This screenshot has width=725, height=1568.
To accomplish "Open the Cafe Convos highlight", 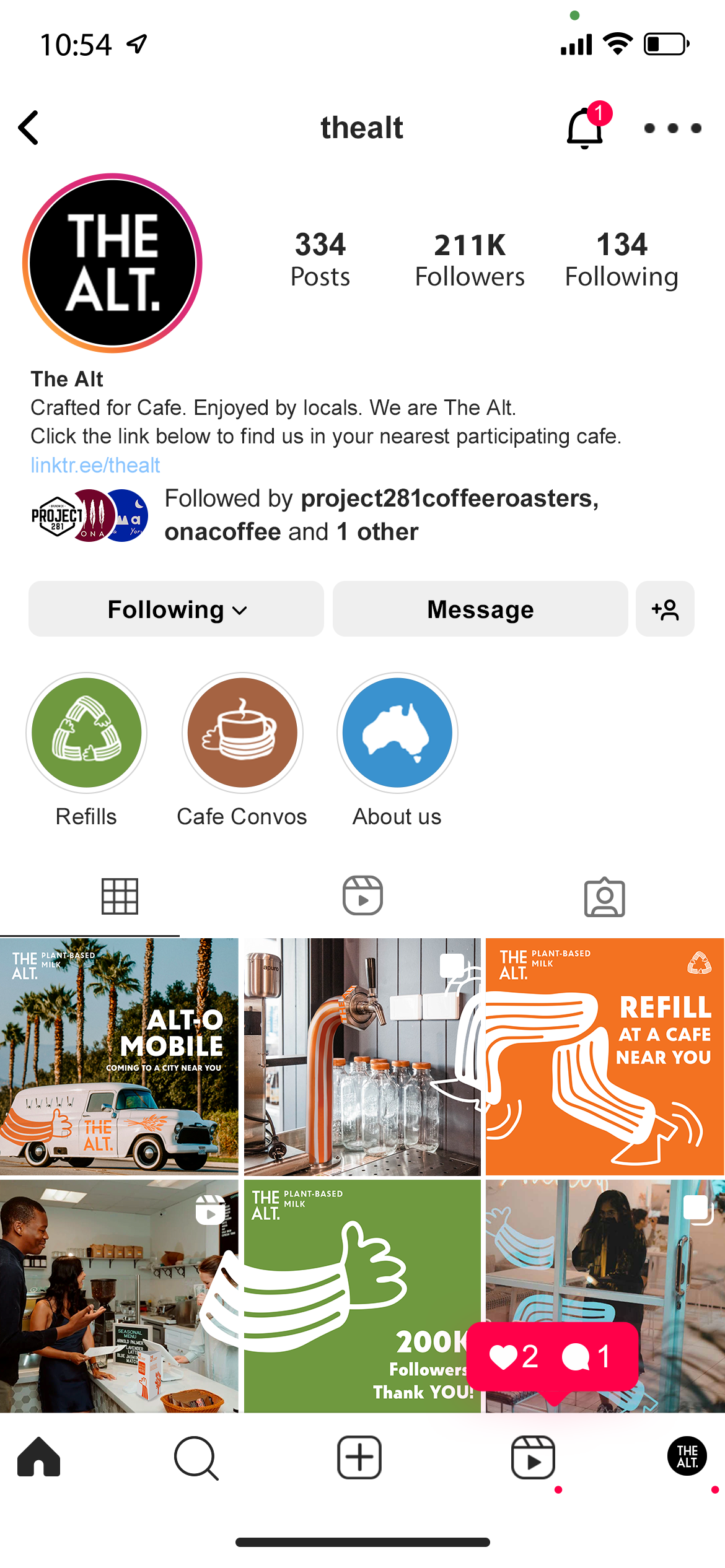I will click(242, 733).
